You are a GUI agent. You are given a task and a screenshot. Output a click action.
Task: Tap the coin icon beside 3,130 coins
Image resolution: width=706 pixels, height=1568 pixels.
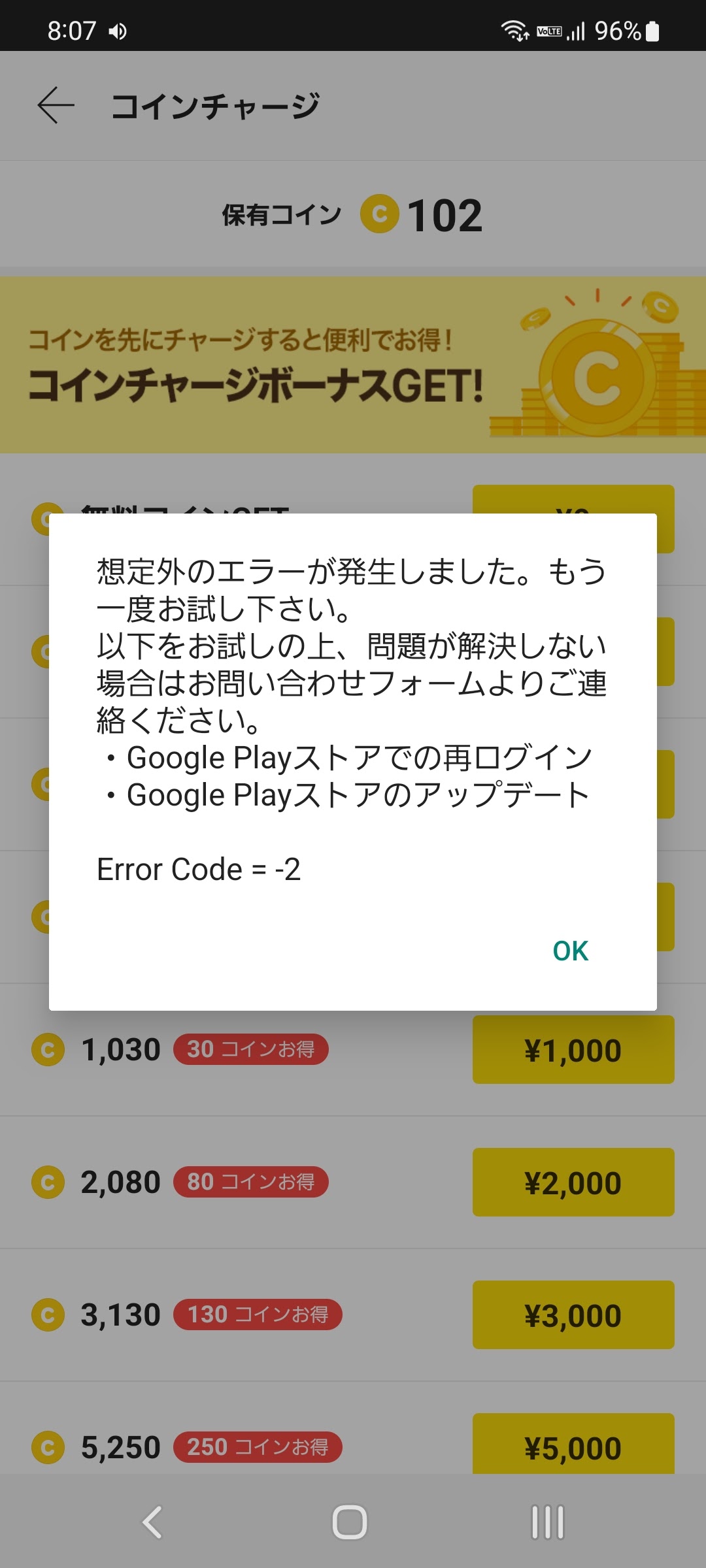pos(49,1314)
